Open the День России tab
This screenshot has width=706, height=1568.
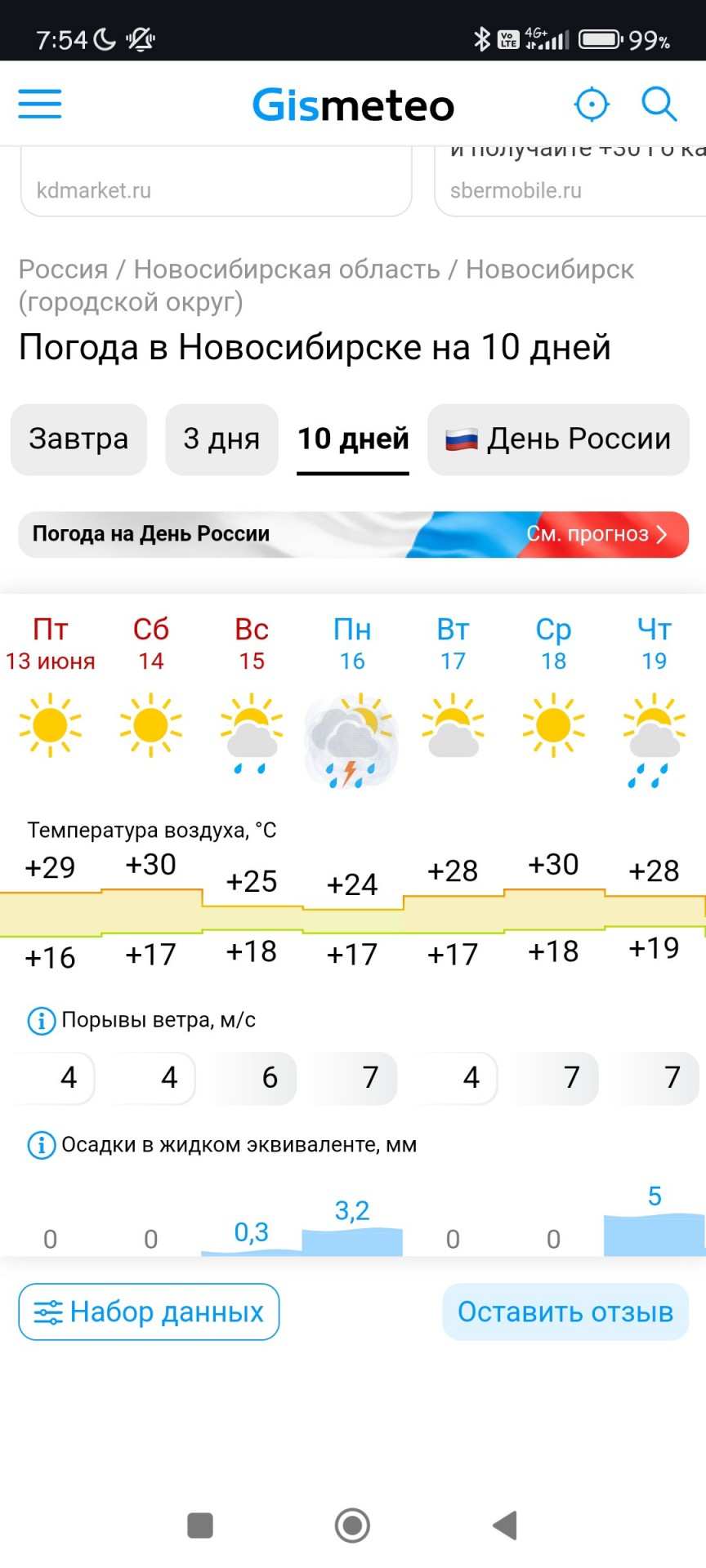558,439
